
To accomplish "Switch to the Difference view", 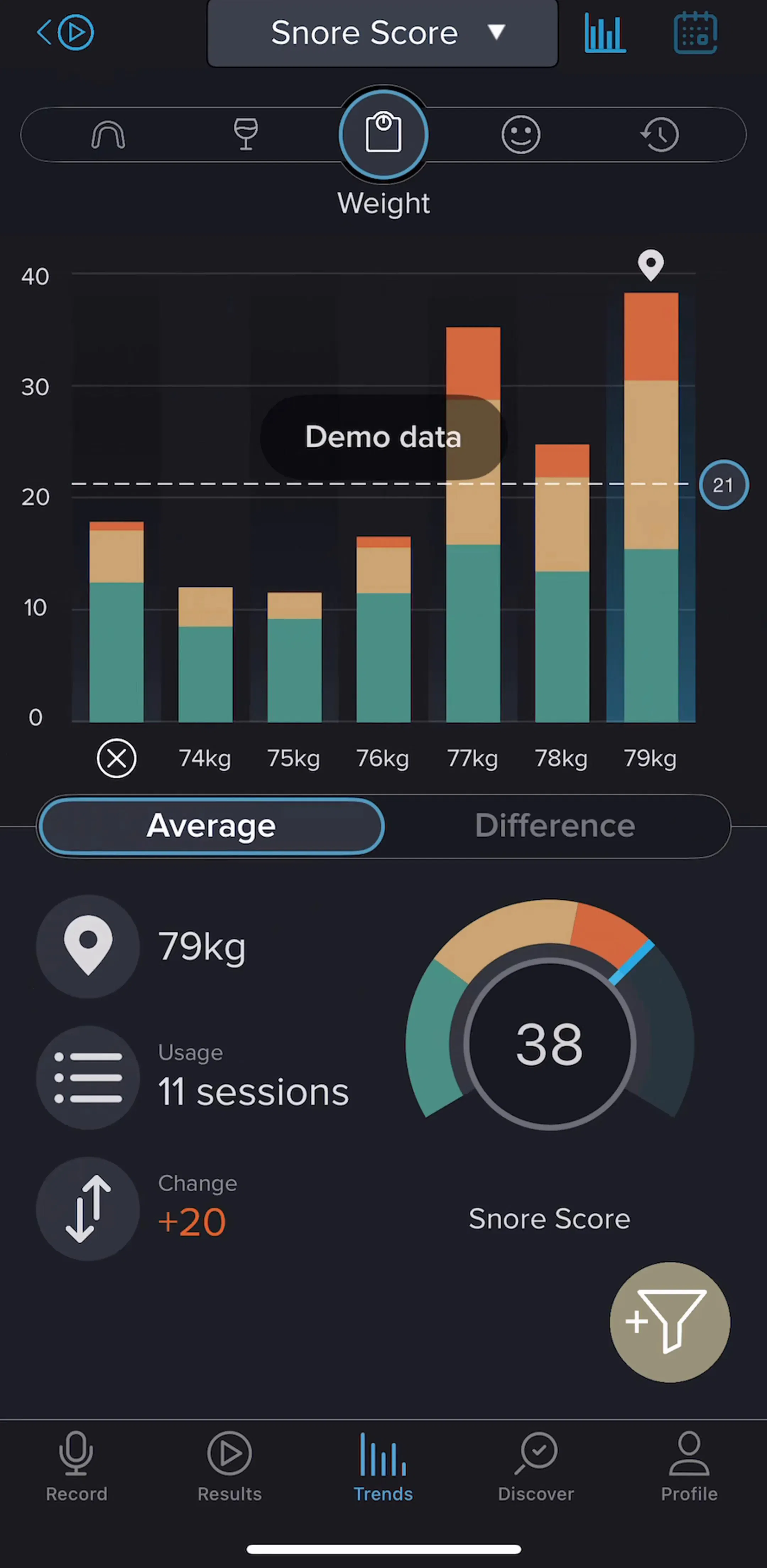I will (555, 826).
